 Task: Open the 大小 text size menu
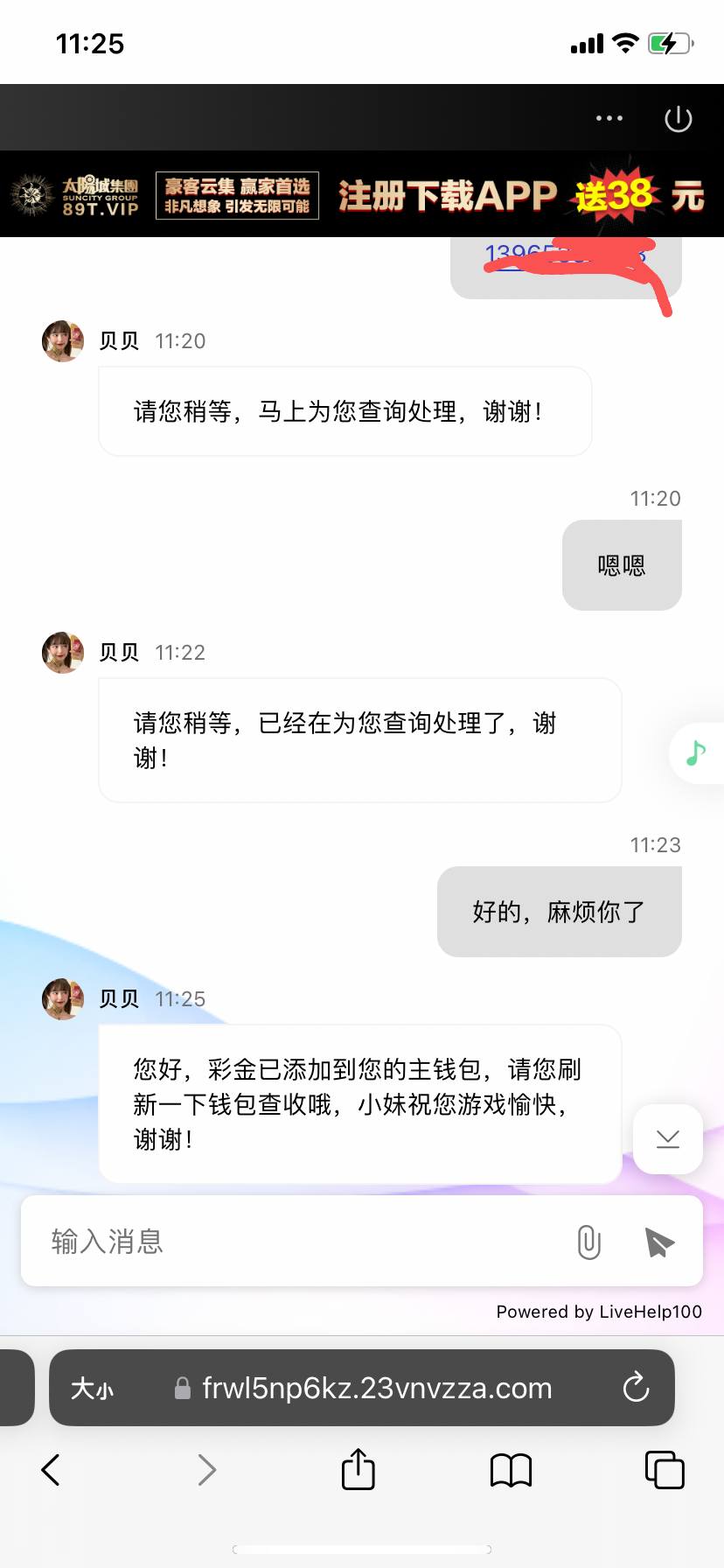[x=92, y=1388]
